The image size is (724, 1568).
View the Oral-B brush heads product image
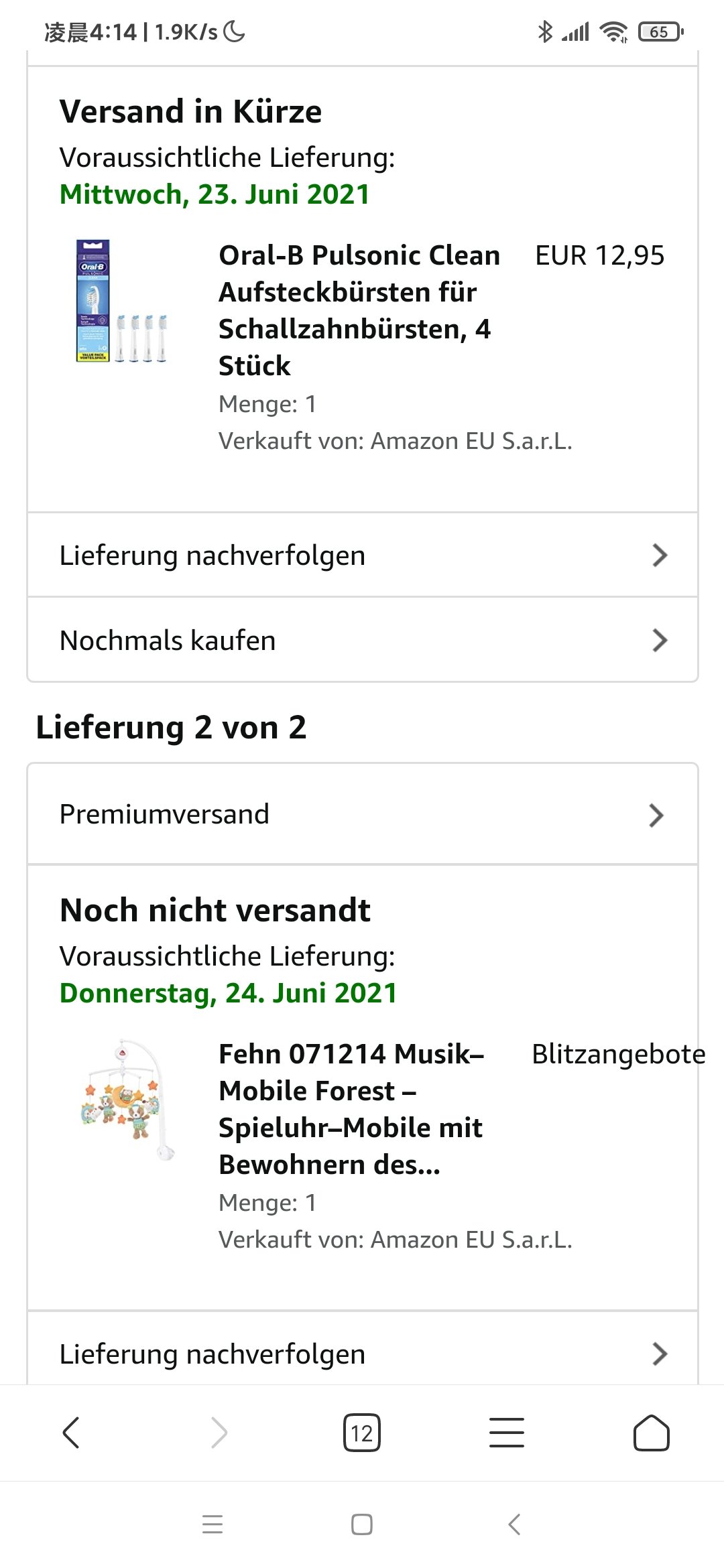coord(121,301)
